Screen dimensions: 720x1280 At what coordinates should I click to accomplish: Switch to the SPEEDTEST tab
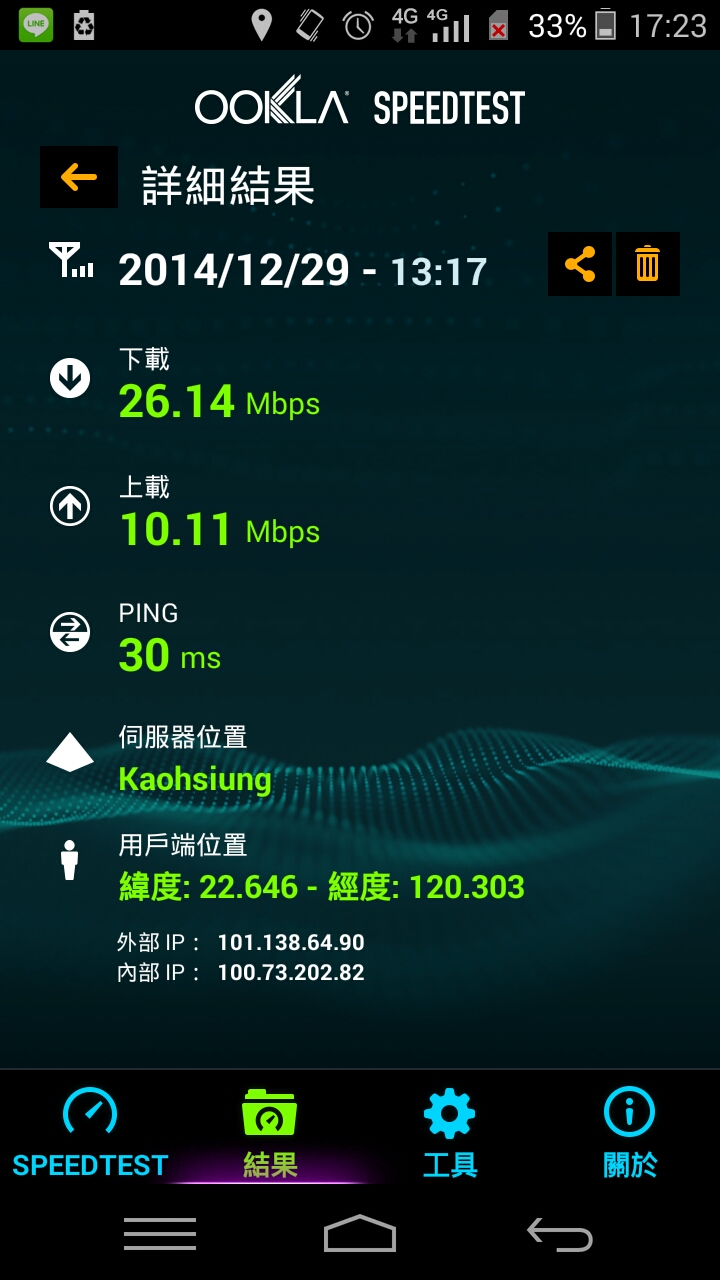[90, 1132]
